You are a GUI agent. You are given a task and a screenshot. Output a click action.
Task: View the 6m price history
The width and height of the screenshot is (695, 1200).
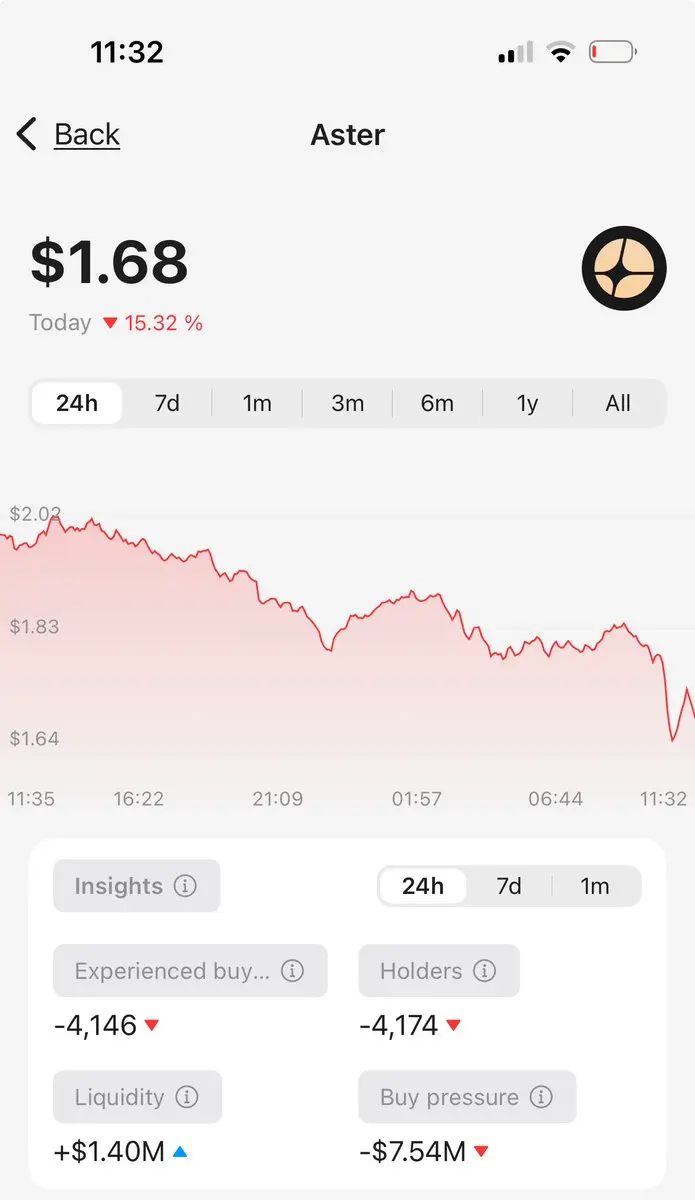click(437, 403)
